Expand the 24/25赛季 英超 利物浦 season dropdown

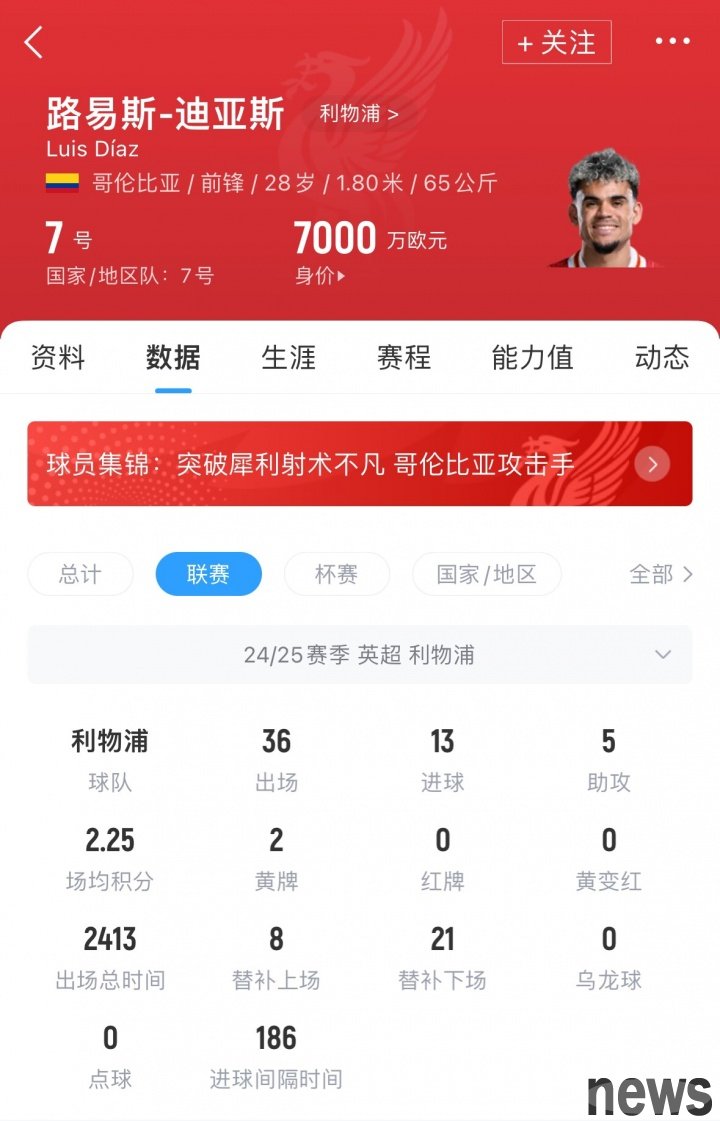click(359, 655)
